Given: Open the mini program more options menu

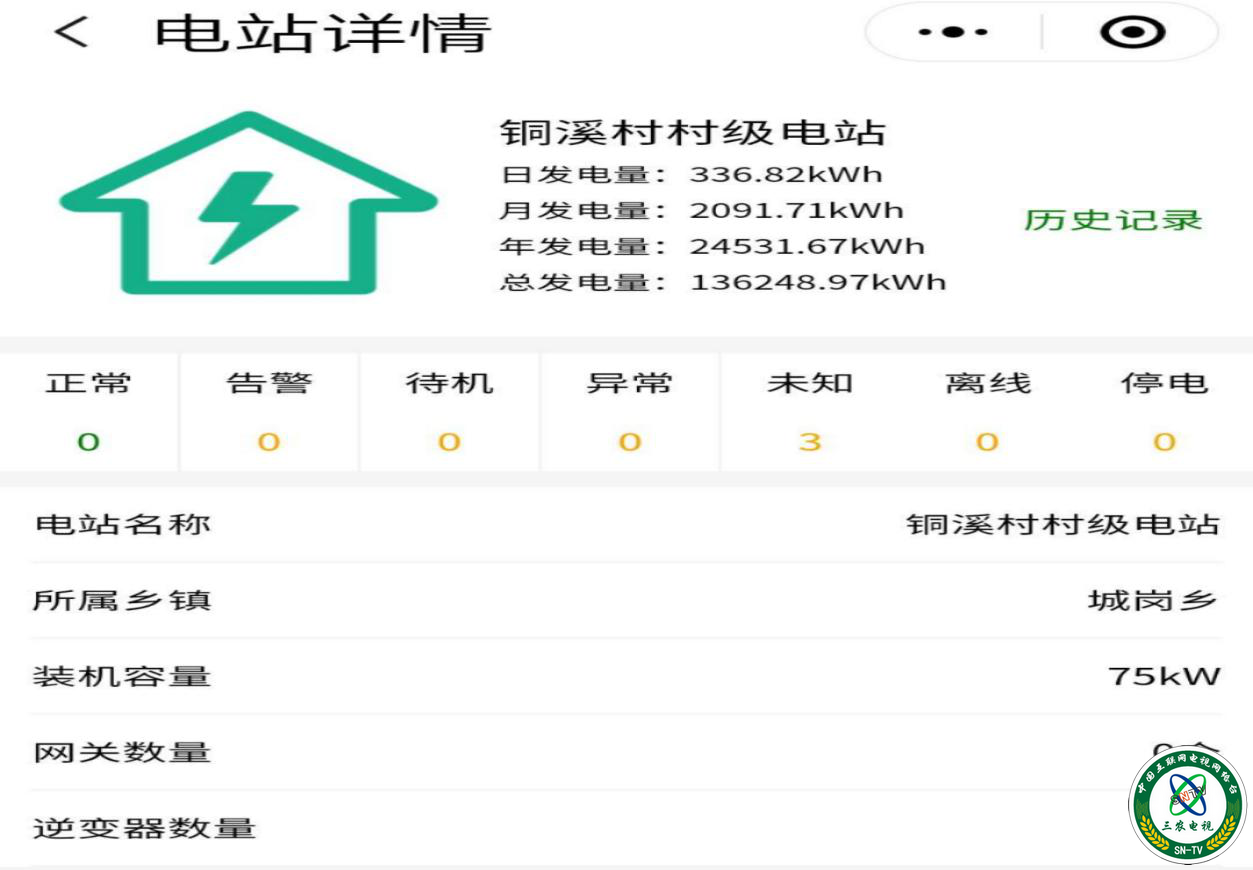Looking at the screenshot, I should (952, 33).
